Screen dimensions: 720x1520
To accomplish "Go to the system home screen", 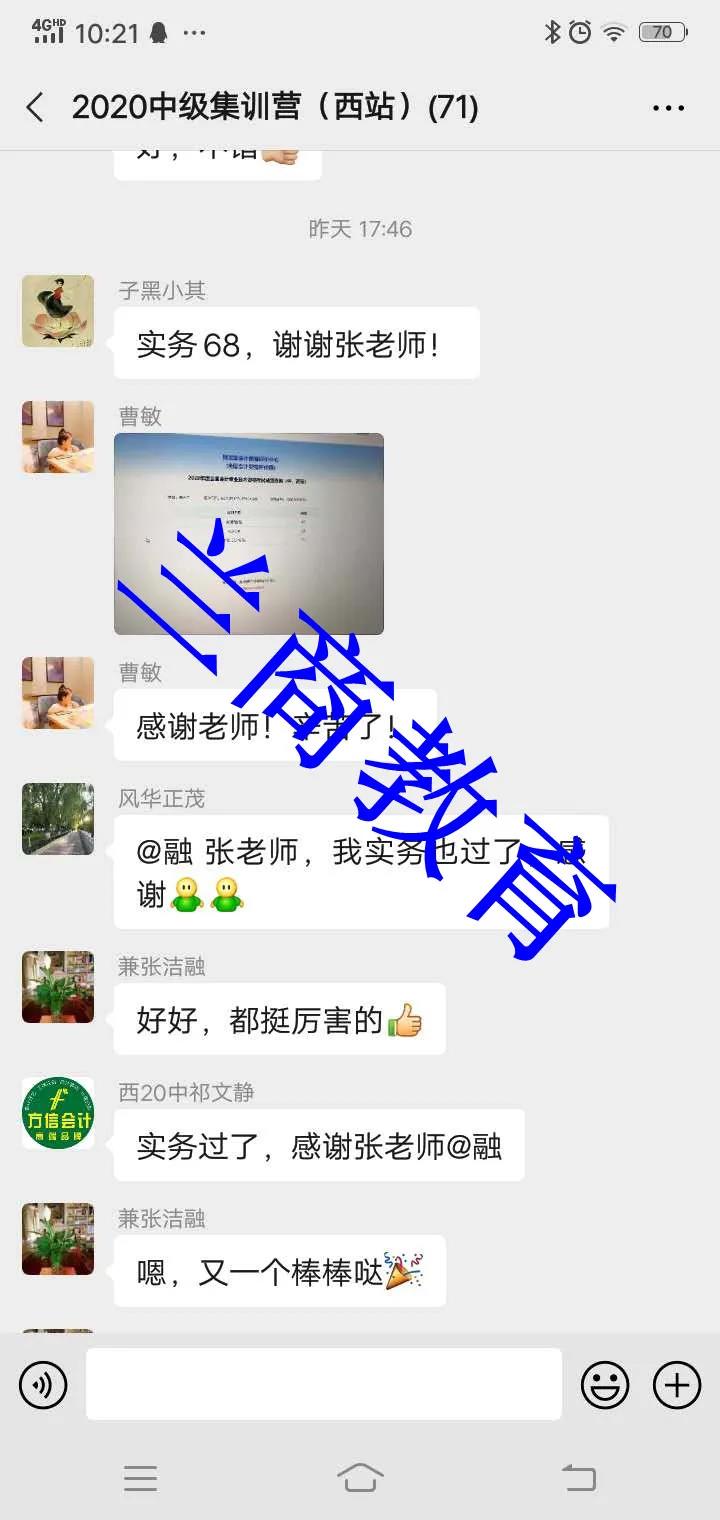I will coord(360,1477).
